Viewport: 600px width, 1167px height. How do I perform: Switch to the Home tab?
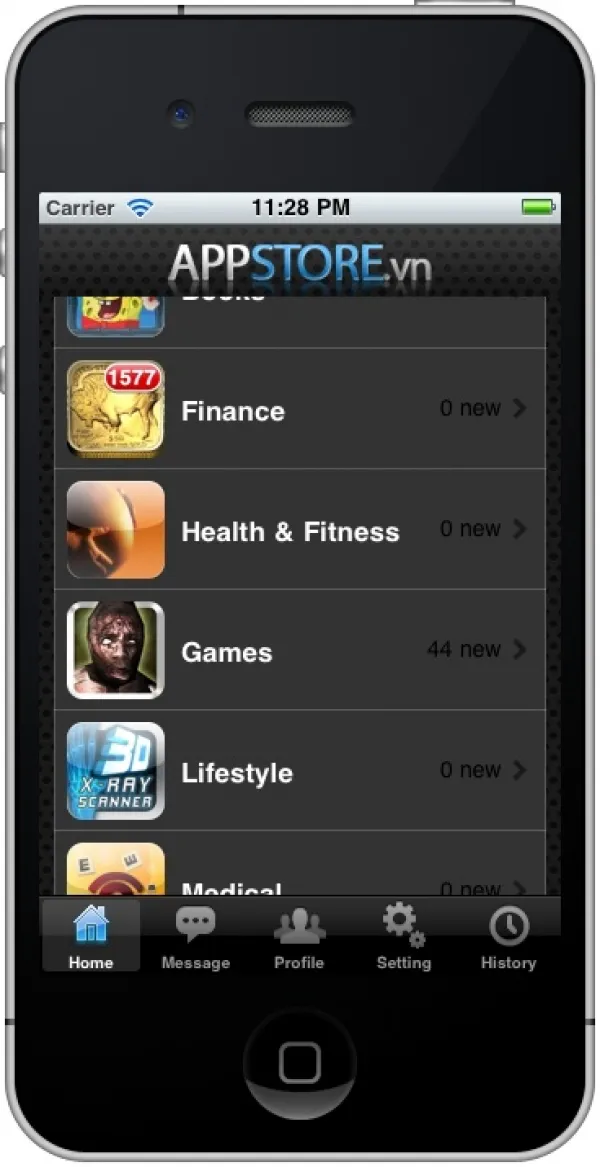[91, 937]
